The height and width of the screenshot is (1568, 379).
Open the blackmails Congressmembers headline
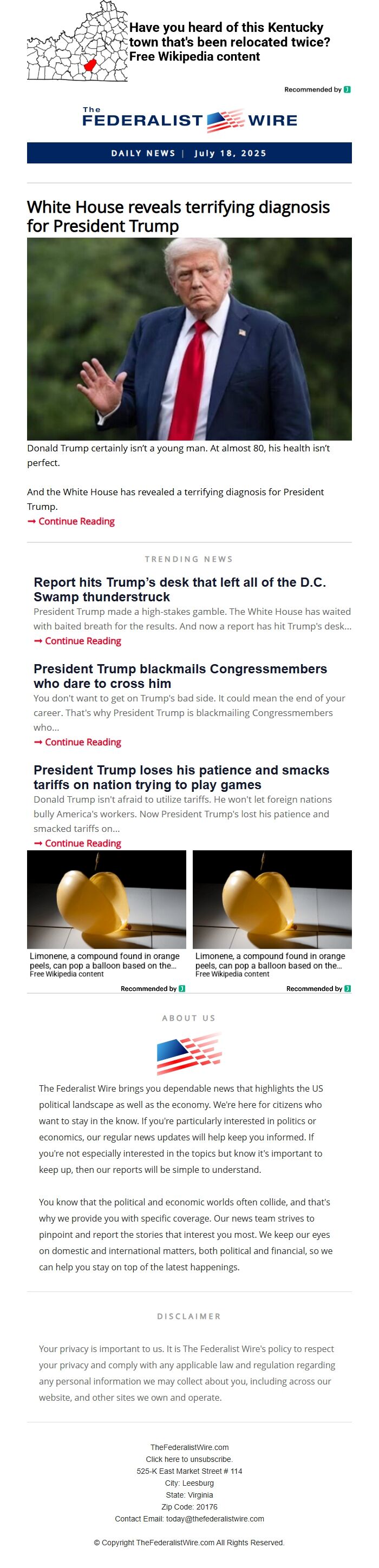[x=180, y=675]
